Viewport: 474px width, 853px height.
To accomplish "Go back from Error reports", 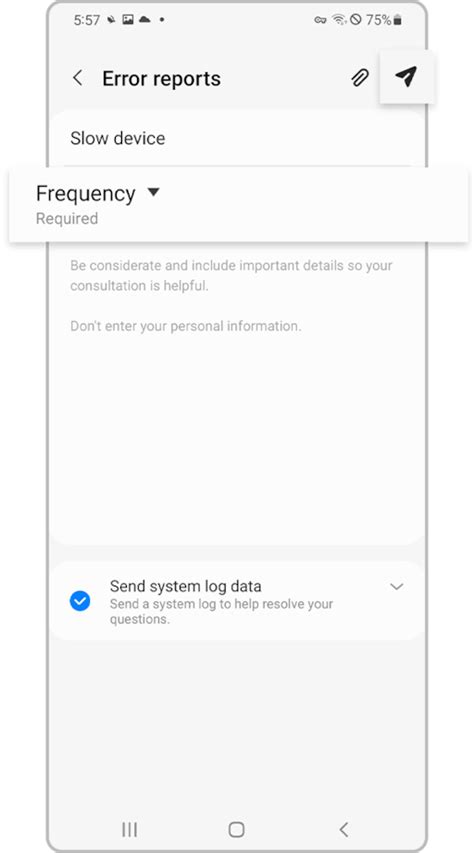I will [x=78, y=78].
